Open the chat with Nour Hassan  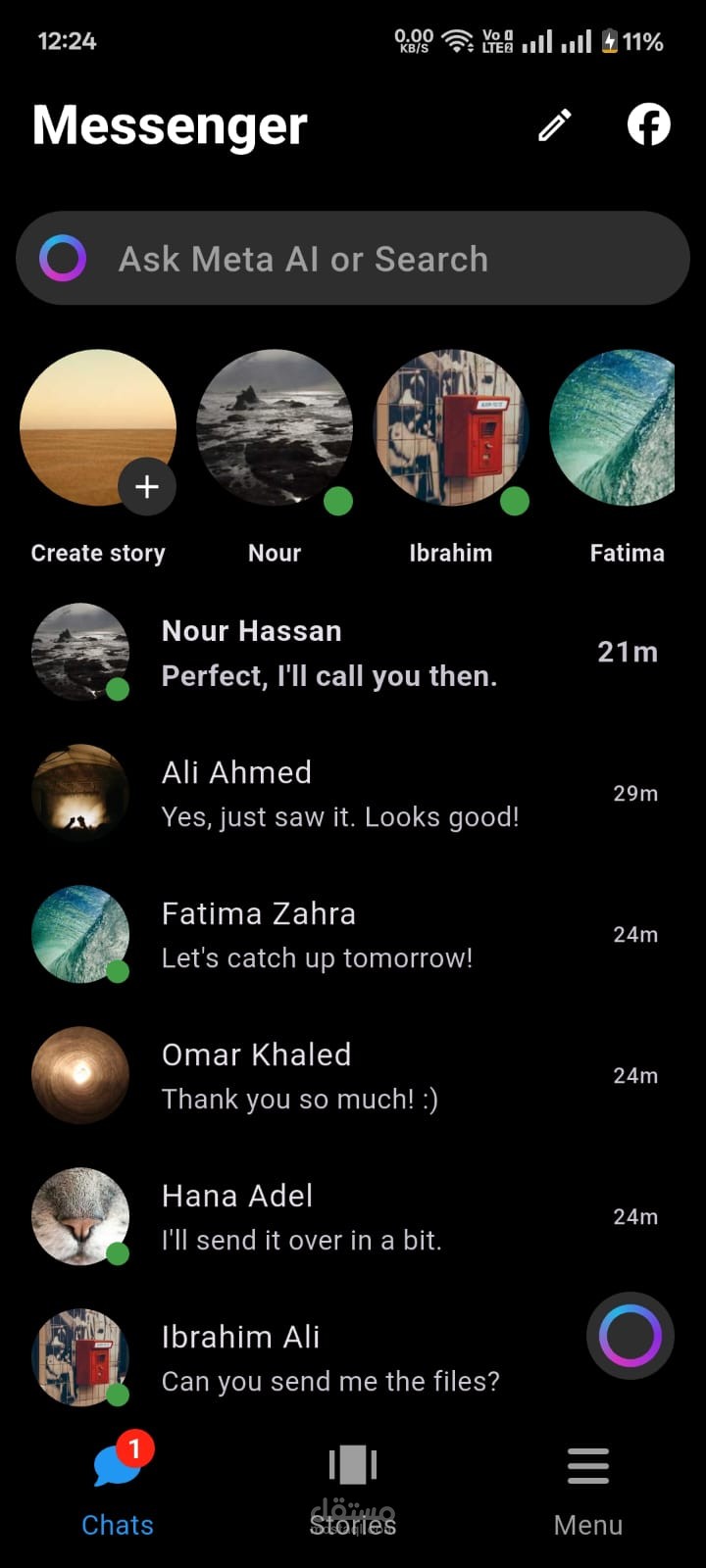tap(353, 653)
